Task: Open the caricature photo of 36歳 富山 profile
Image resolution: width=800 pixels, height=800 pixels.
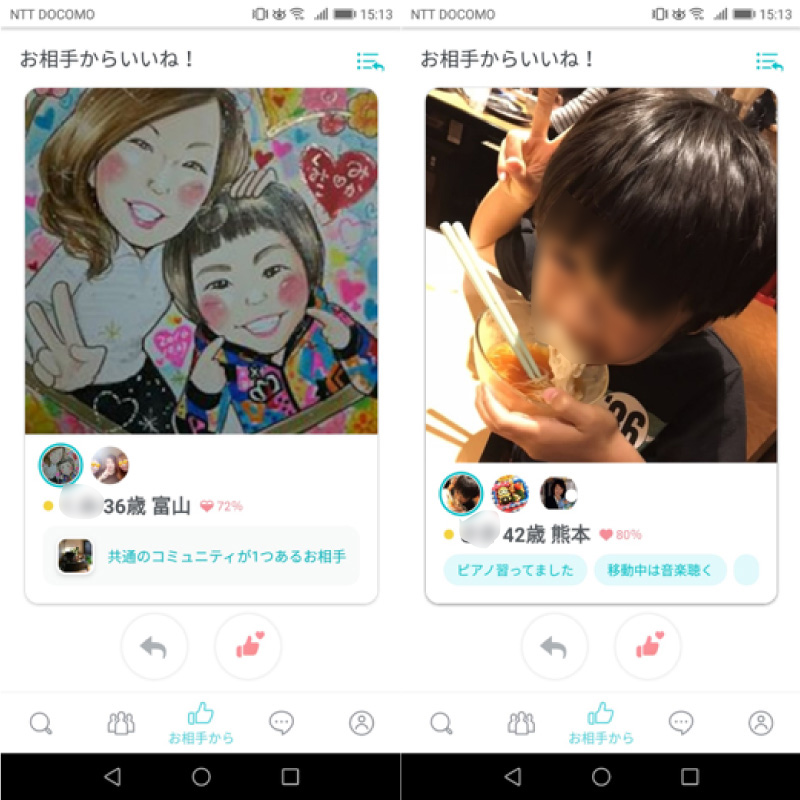Action: (201, 260)
